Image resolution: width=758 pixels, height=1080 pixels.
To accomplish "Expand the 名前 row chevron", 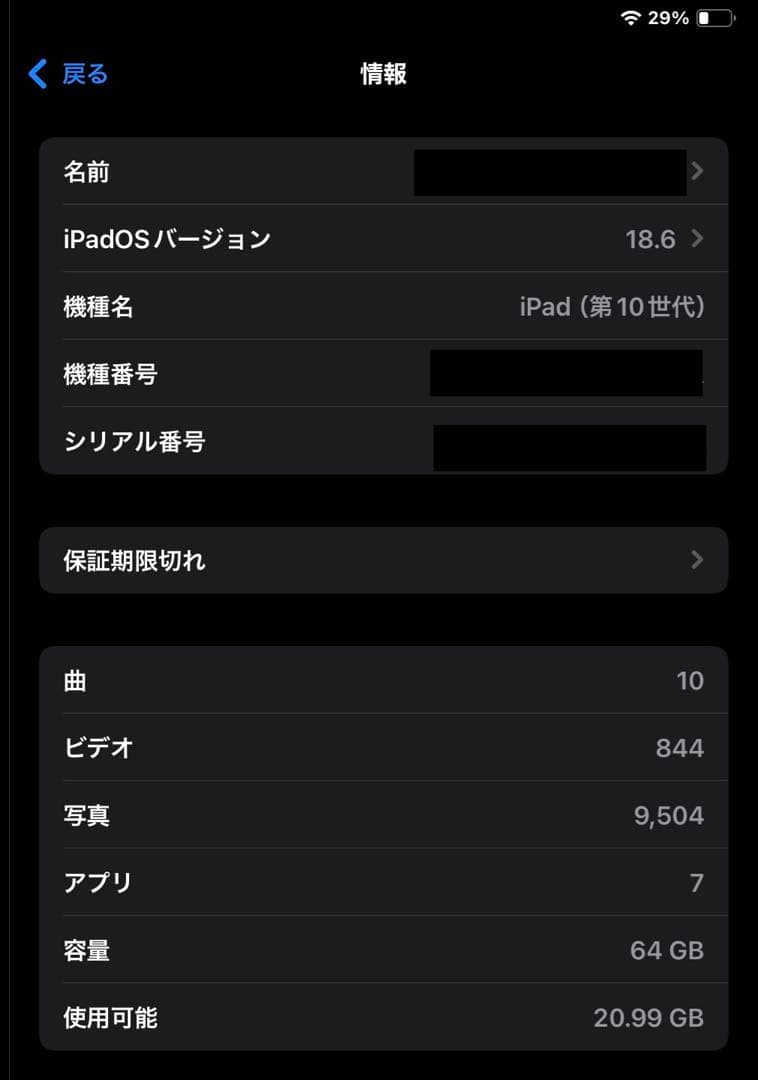I will 697,172.
